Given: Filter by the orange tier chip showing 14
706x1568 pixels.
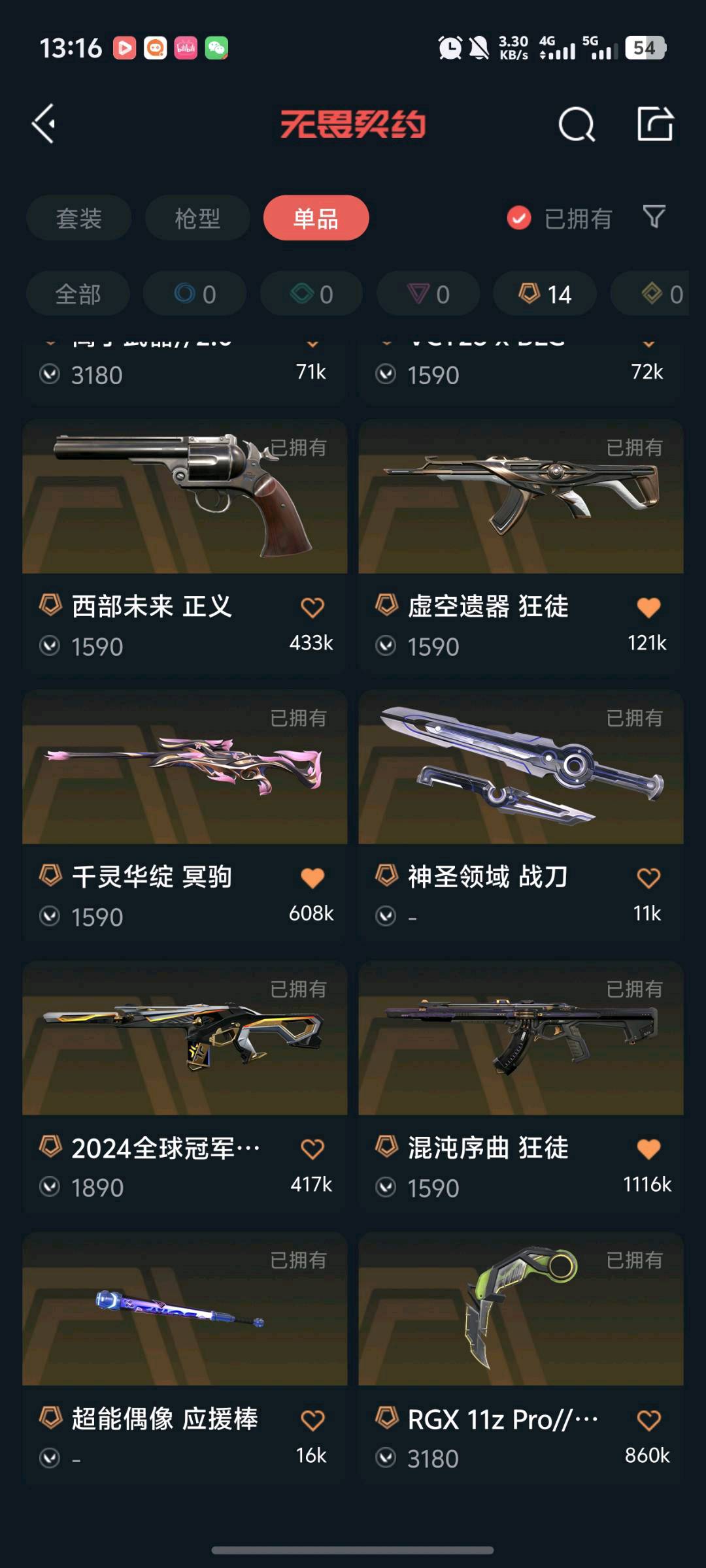Looking at the screenshot, I should click(545, 295).
